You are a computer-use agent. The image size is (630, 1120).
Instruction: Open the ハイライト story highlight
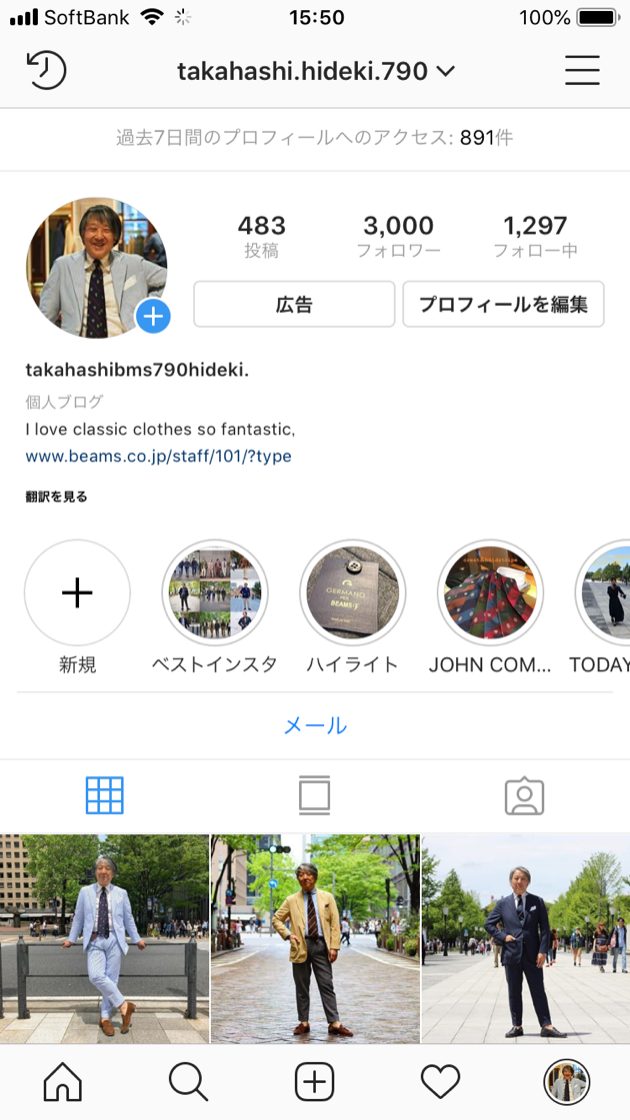pyautogui.click(x=352, y=593)
